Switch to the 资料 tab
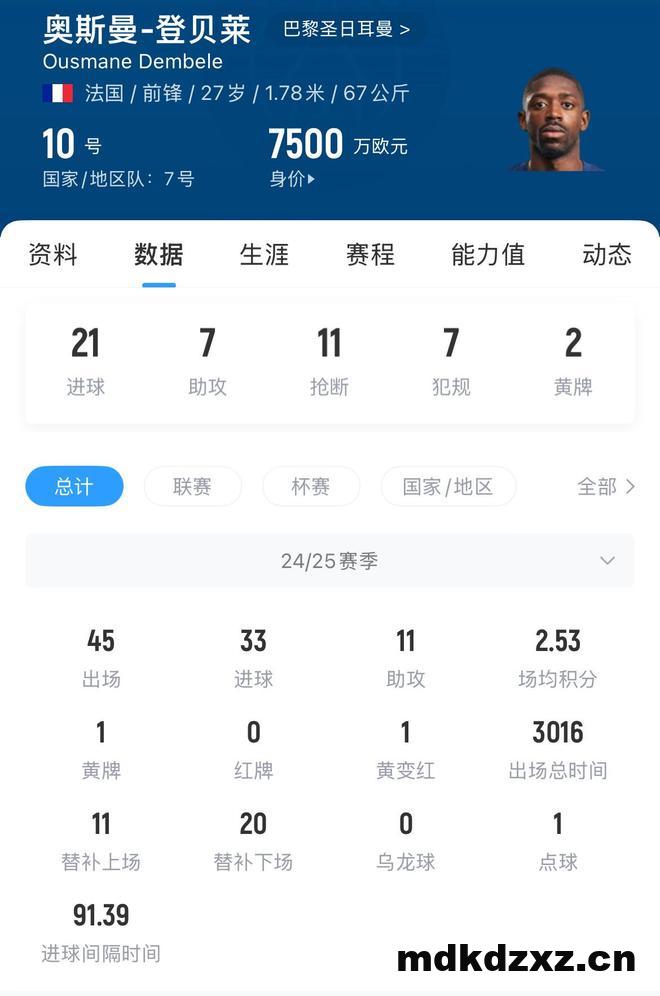 pyautogui.click(x=53, y=255)
